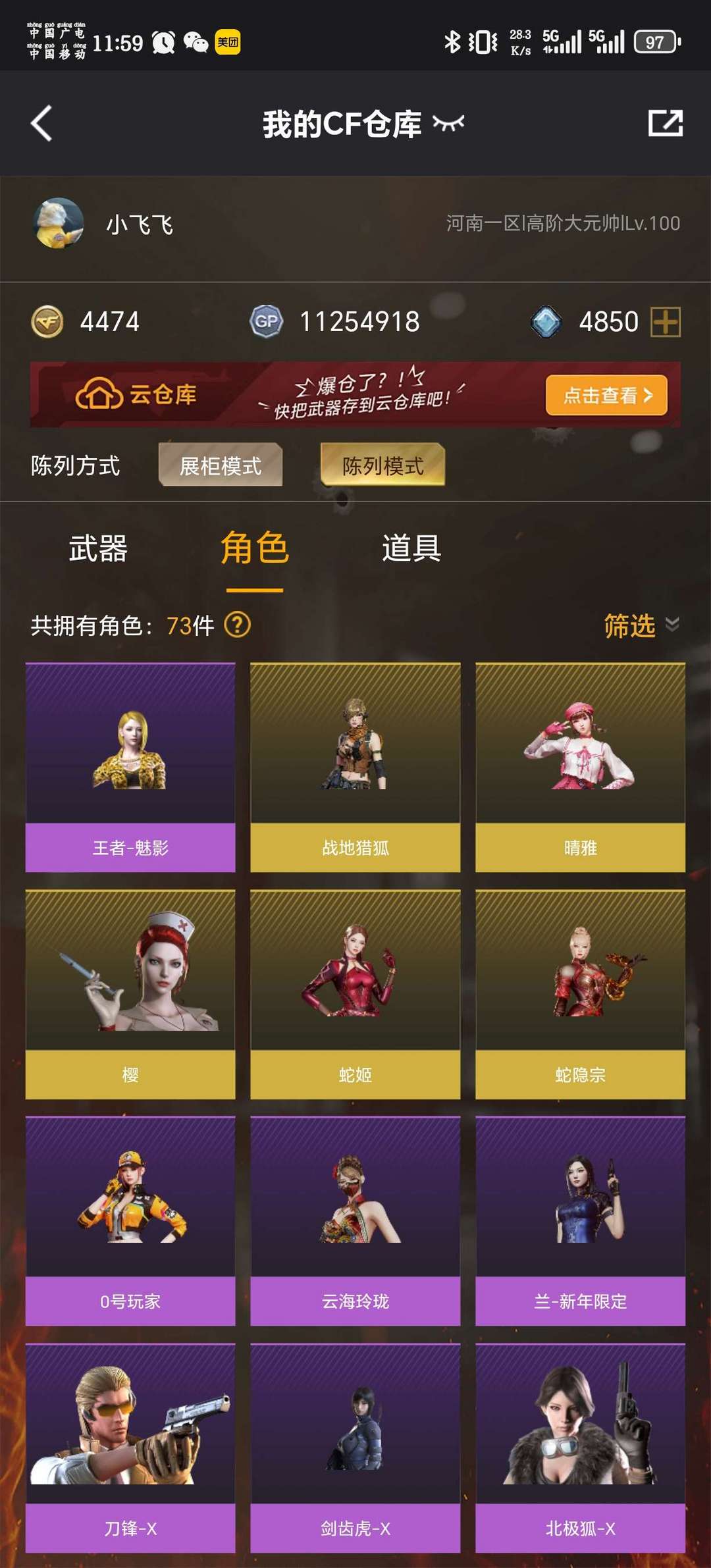Image resolution: width=711 pixels, height=1568 pixels.
Task: Open the 刀锋-X character card
Action: 130,1448
